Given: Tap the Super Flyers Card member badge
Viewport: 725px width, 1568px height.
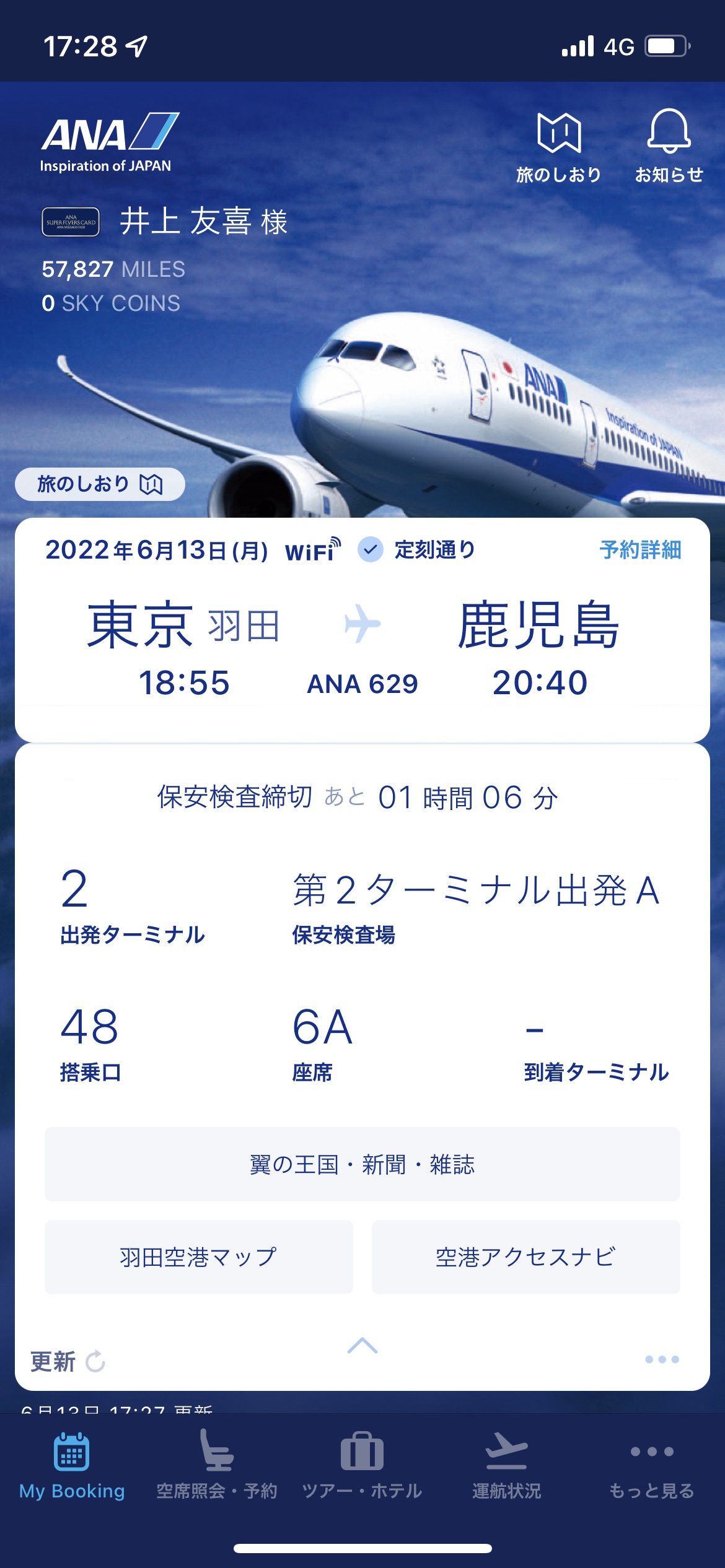Looking at the screenshot, I should pos(71,222).
